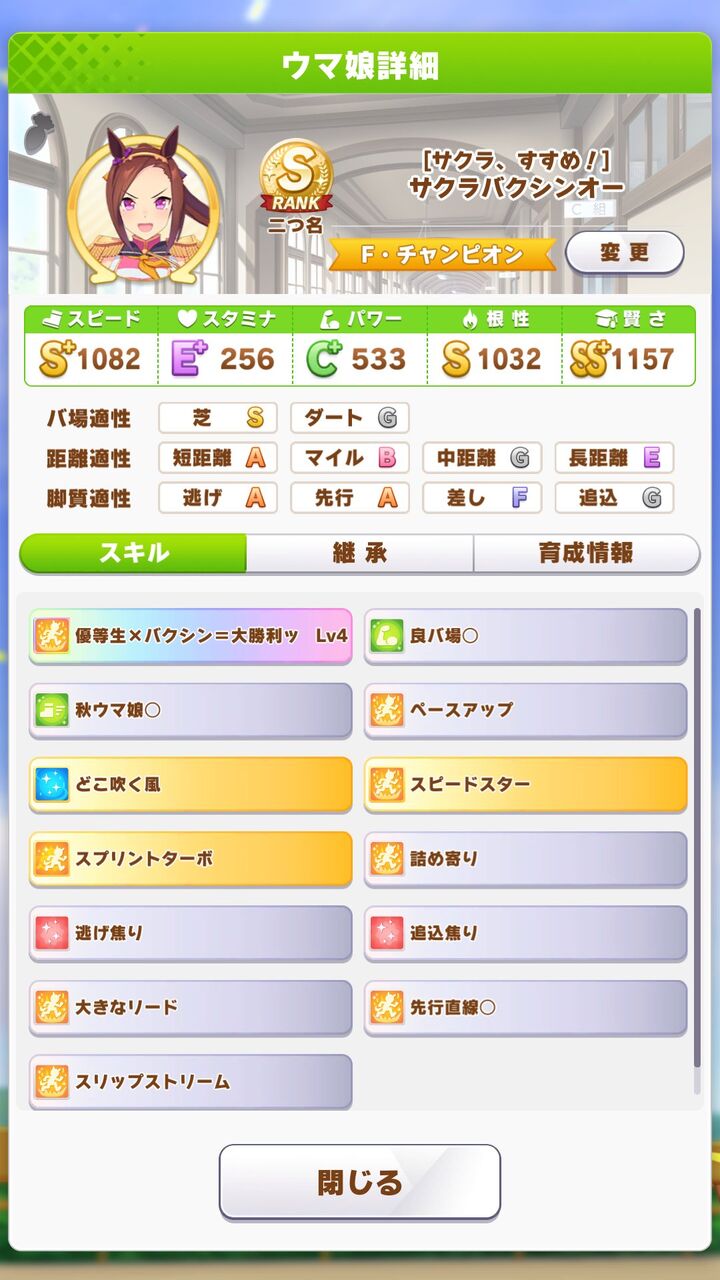Click the 逃げ焦り red debuff icon

tap(50, 933)
